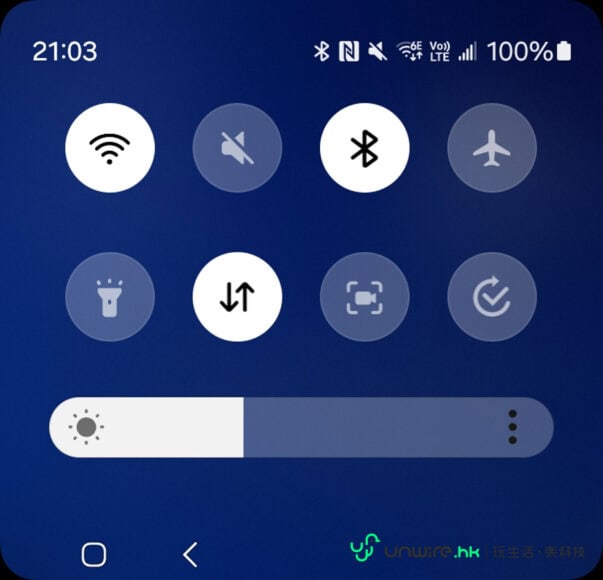The width and height of the screenshot is (603, 580).
Task: Go back with the navigation arrow
Action: (190, 554)
